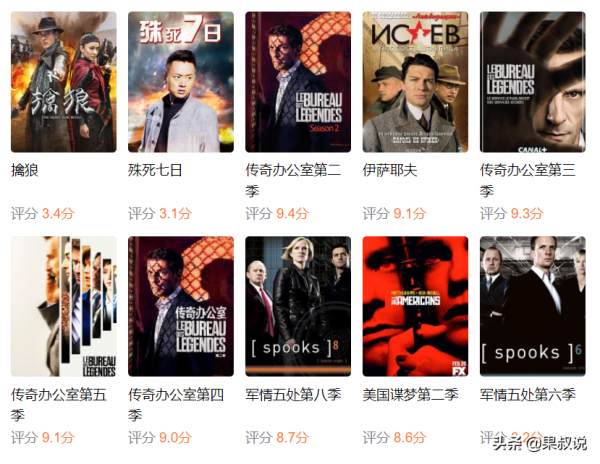The height and width of the screenshot is (464, 600).
Task: Open 美国谍梦第二季 show card
Action: (415, 306)
